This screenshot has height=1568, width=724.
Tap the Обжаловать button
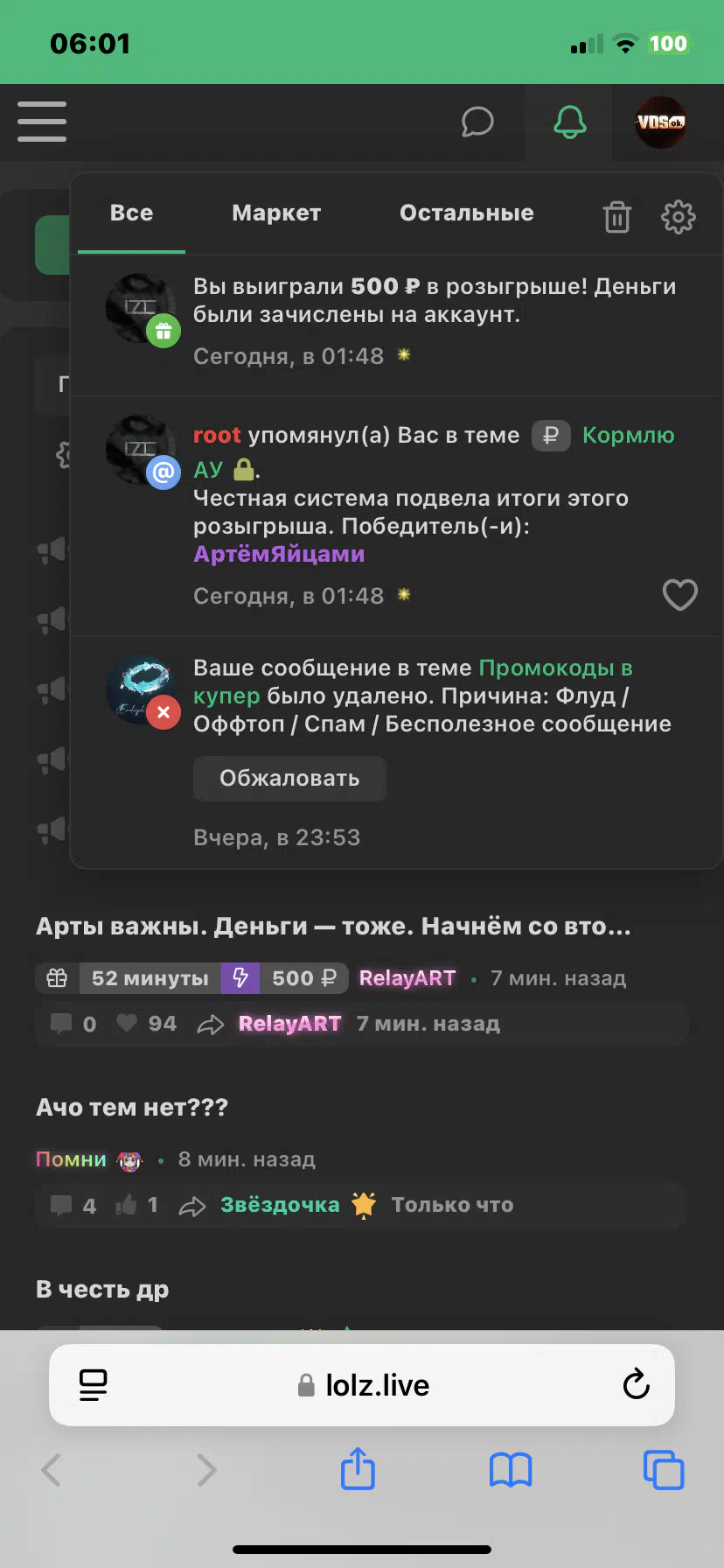[x=289, y=778]
